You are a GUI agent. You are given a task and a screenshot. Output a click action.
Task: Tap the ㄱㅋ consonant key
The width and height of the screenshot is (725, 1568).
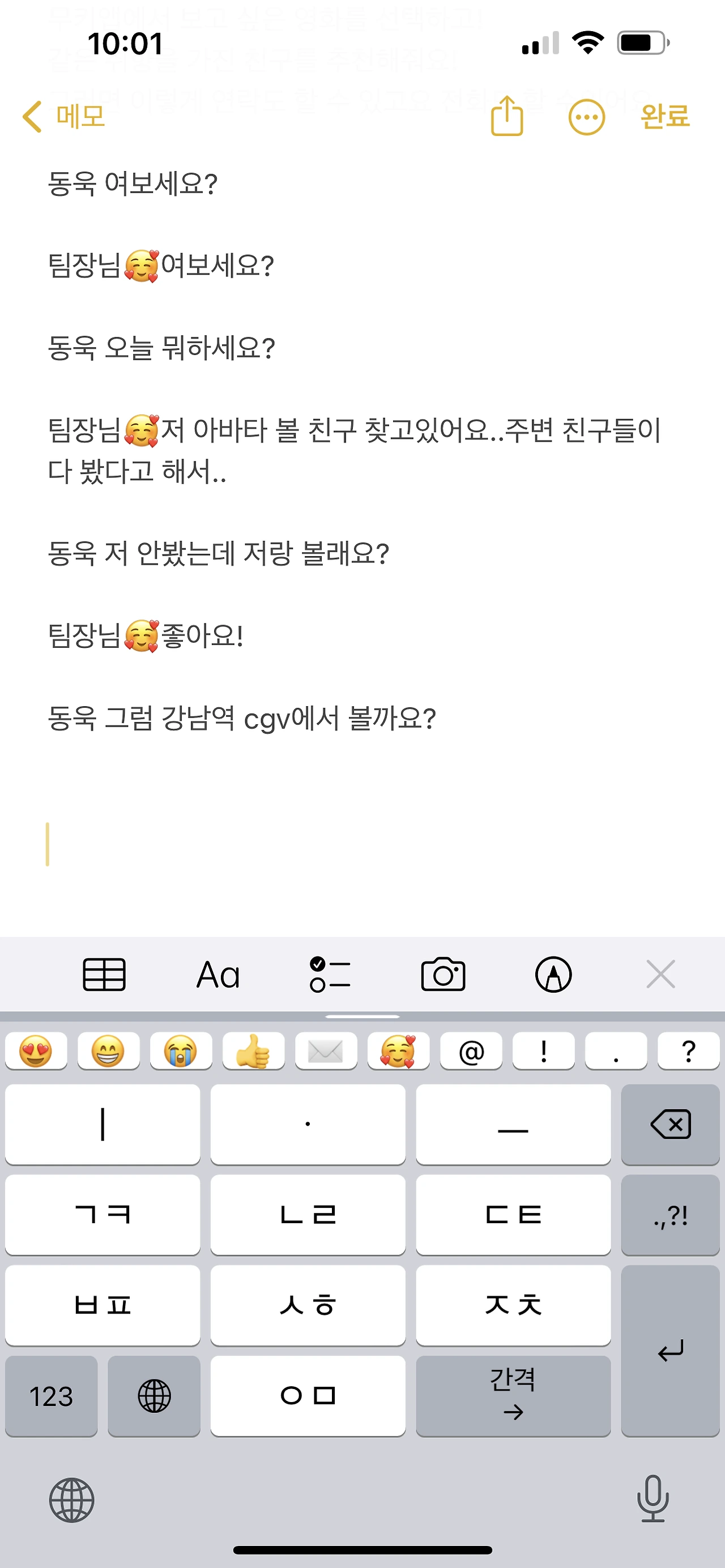[x=103, y=1215]
